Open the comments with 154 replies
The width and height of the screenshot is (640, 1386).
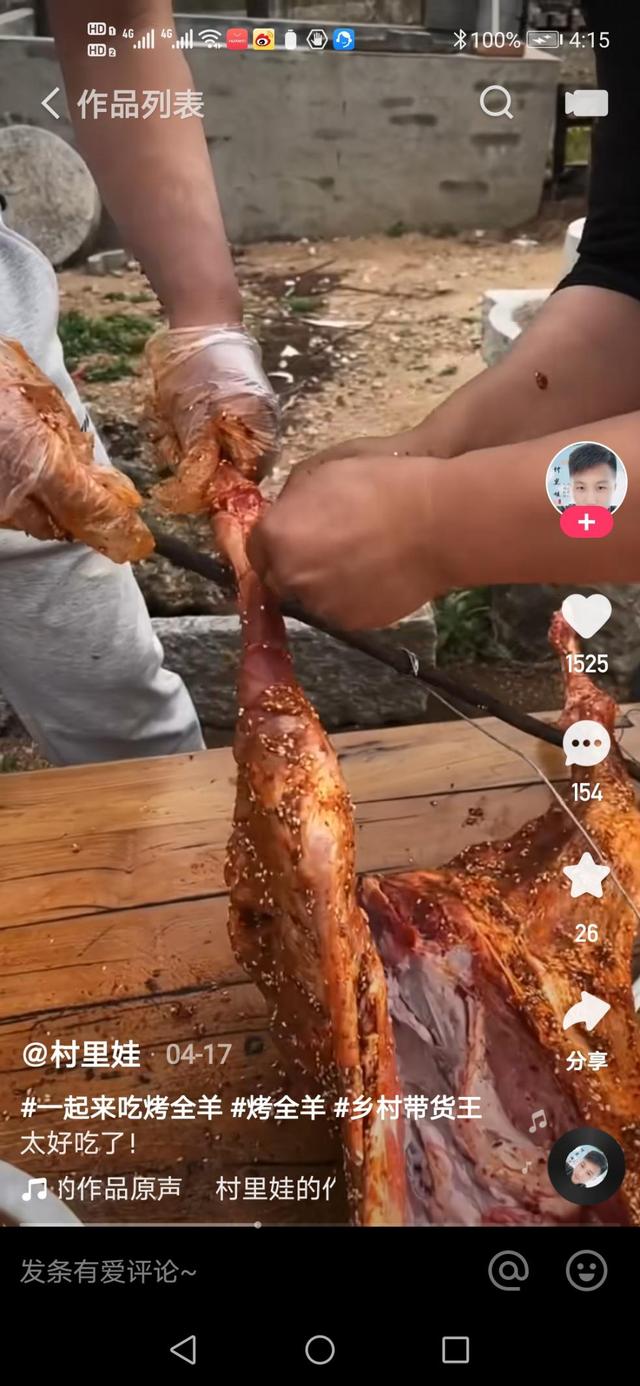(x=586, y=746)
